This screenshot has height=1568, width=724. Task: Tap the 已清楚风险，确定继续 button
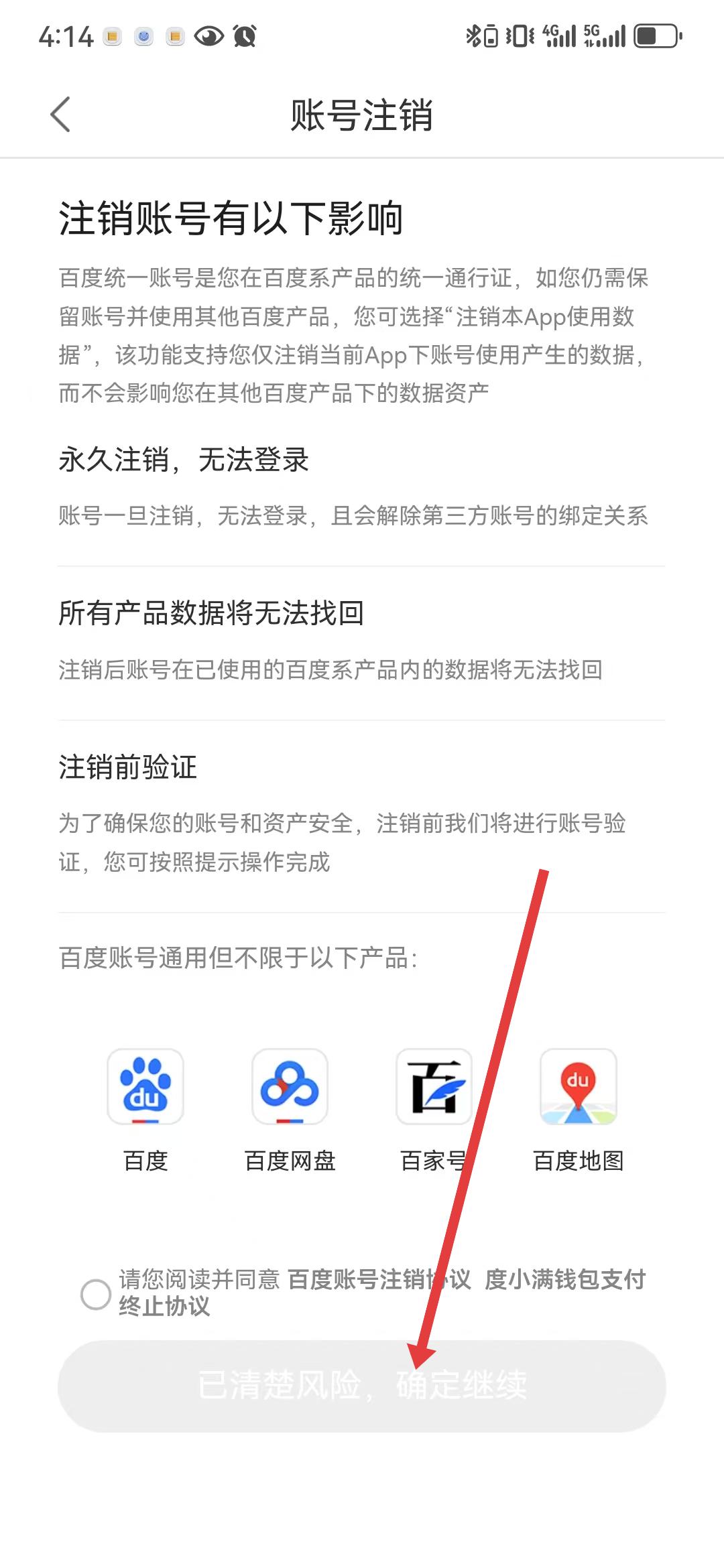362,1386
